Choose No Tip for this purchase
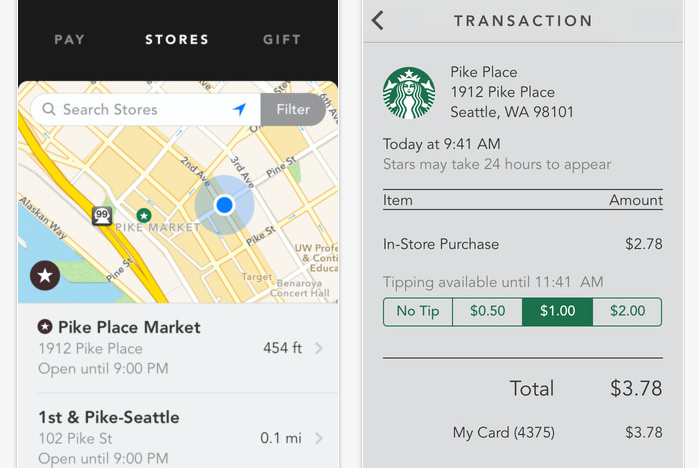Screen dimensions: 700x468 [x=418, y=311]
